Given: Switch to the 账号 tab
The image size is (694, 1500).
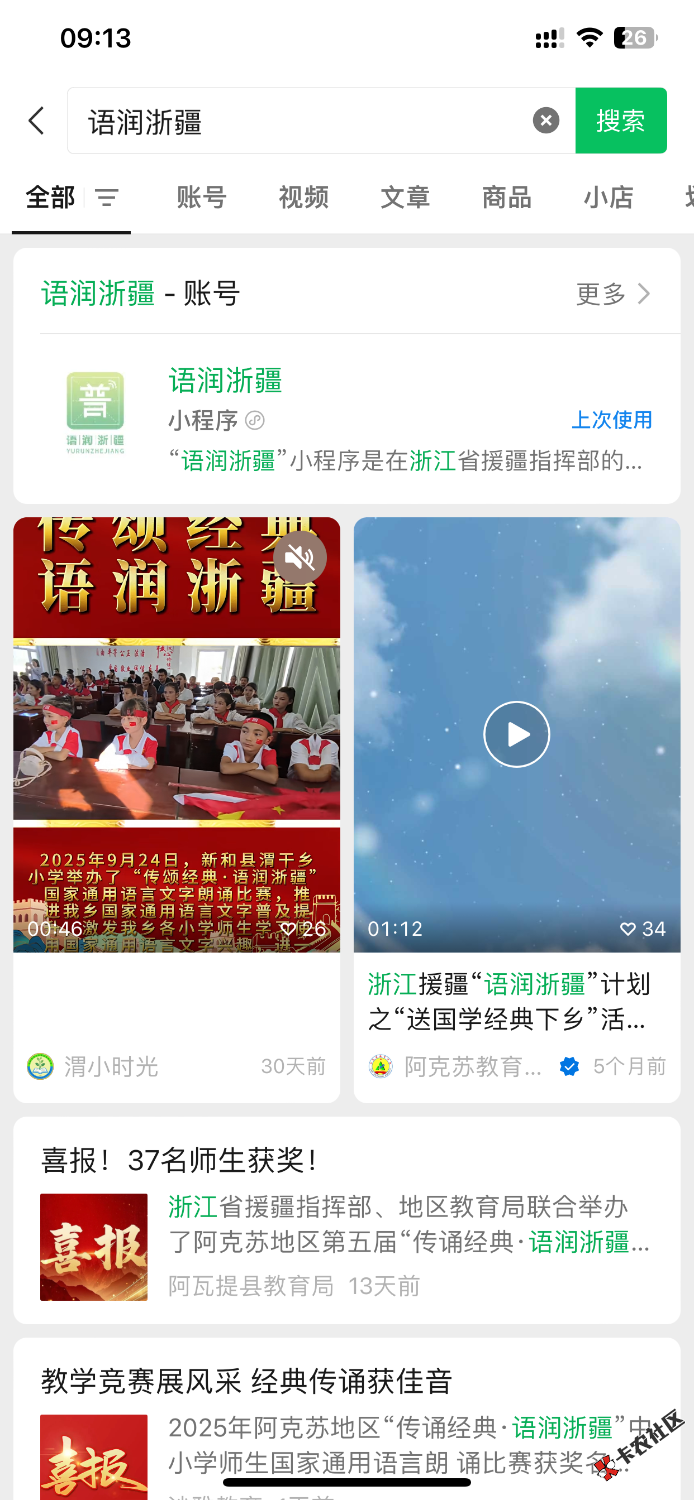Looking at the screenshot, I should point(201,198).
